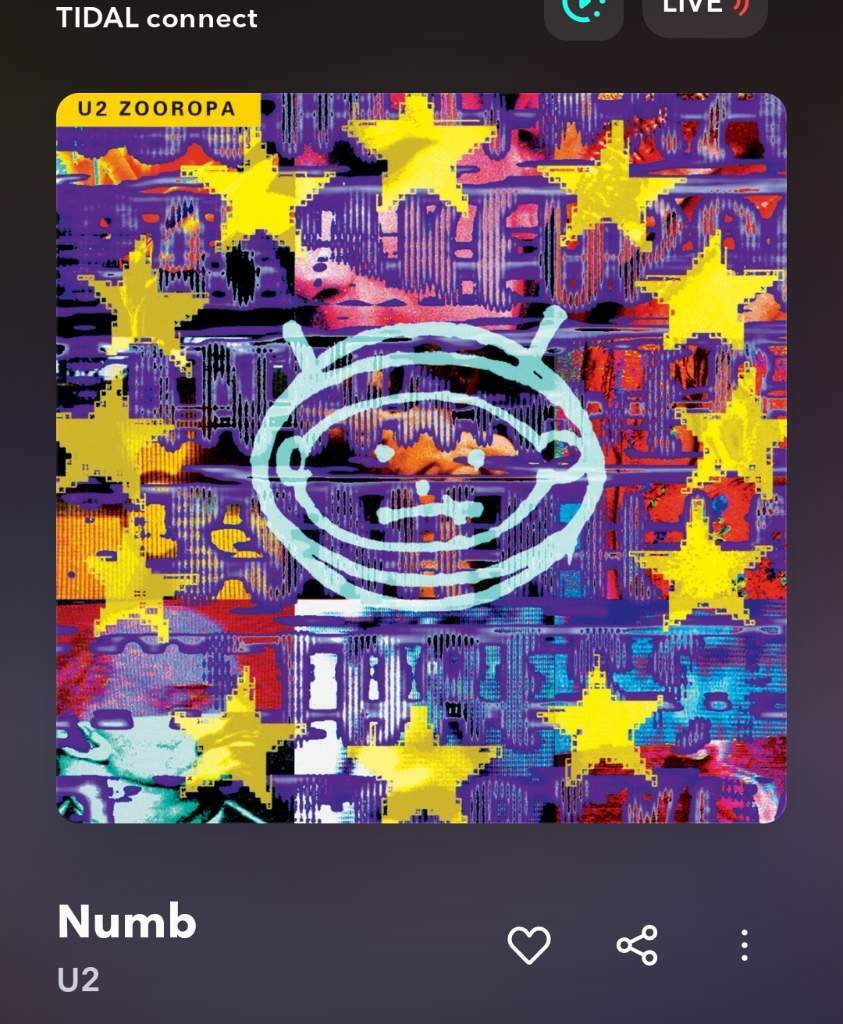
Task: Share the track Numb
Action: [637, 945]
